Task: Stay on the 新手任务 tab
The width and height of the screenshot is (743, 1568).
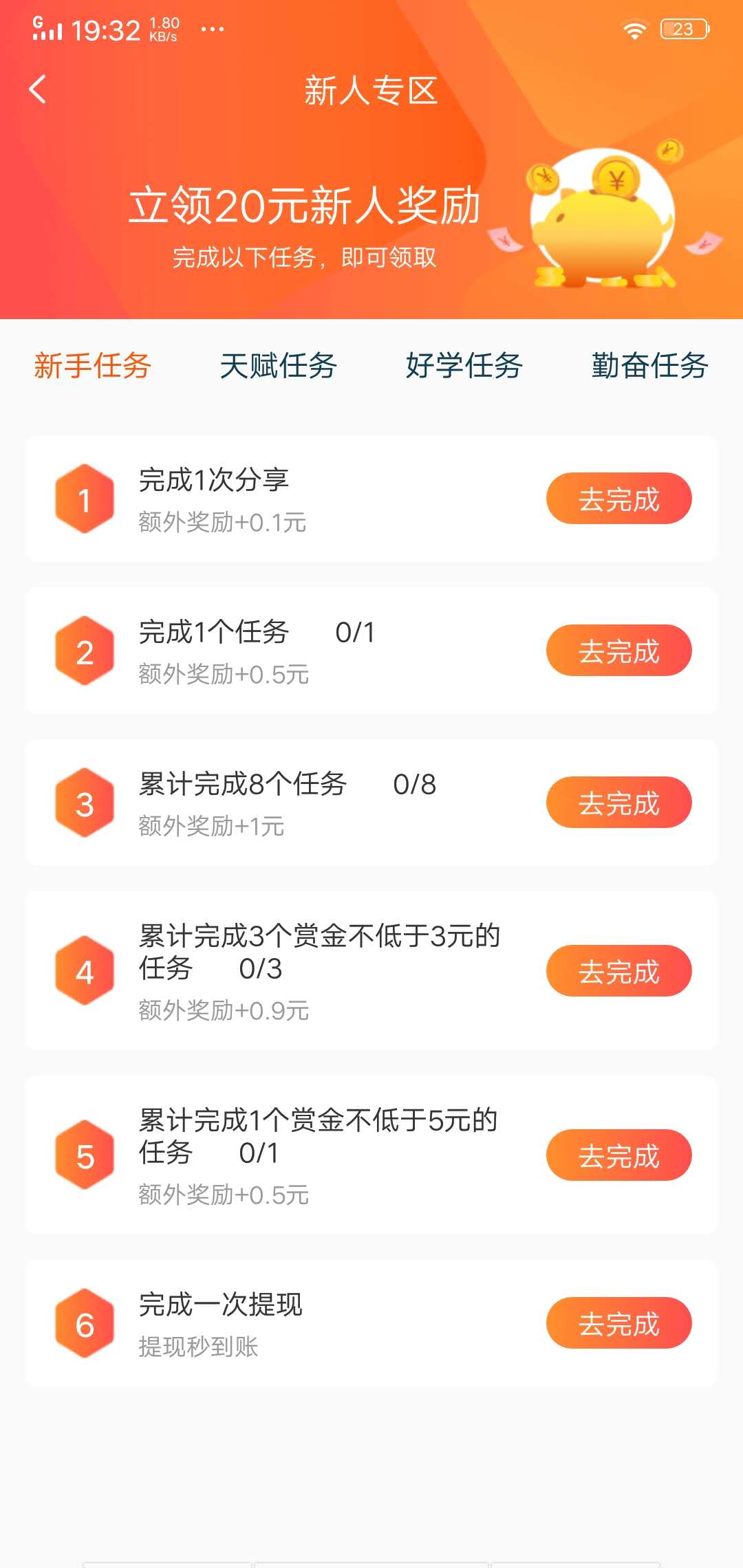Action: [93, 367]
